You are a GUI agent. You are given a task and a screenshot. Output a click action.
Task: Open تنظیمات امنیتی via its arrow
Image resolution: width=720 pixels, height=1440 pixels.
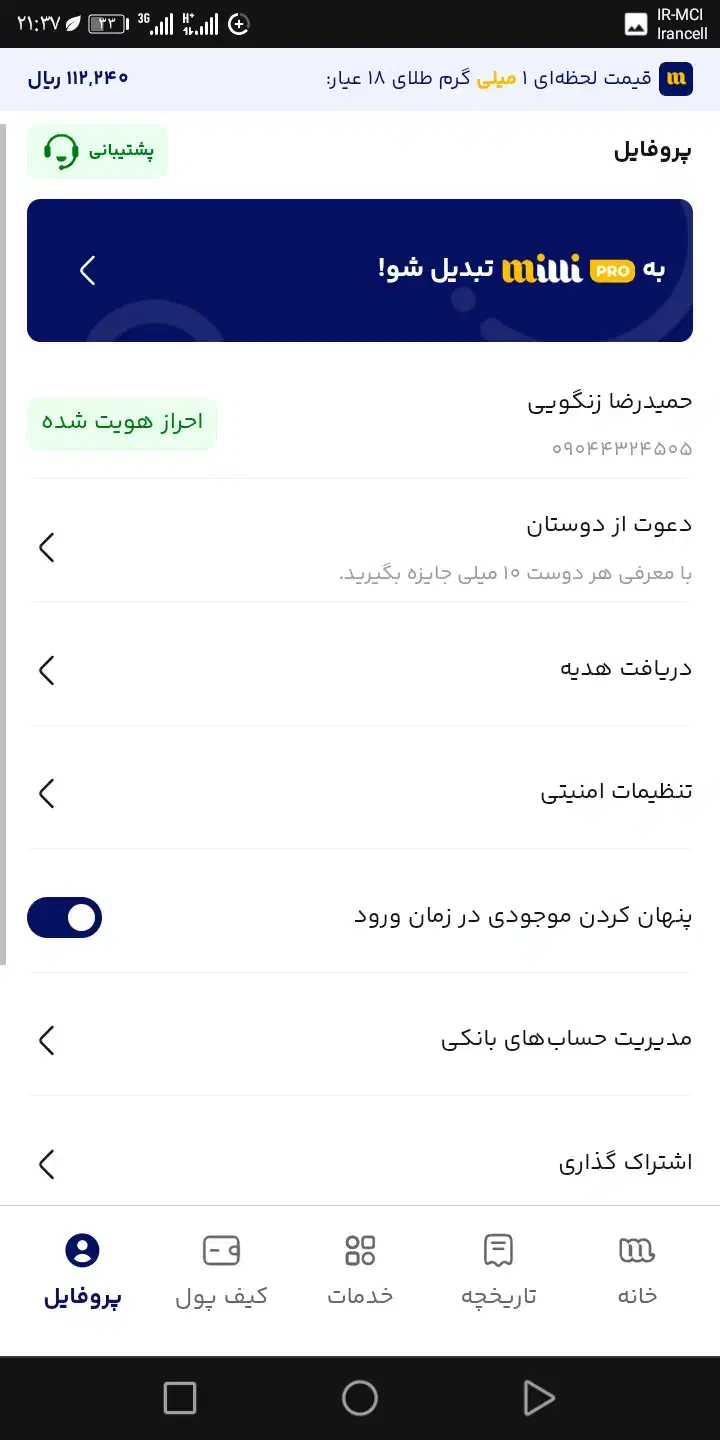point(45,793)
